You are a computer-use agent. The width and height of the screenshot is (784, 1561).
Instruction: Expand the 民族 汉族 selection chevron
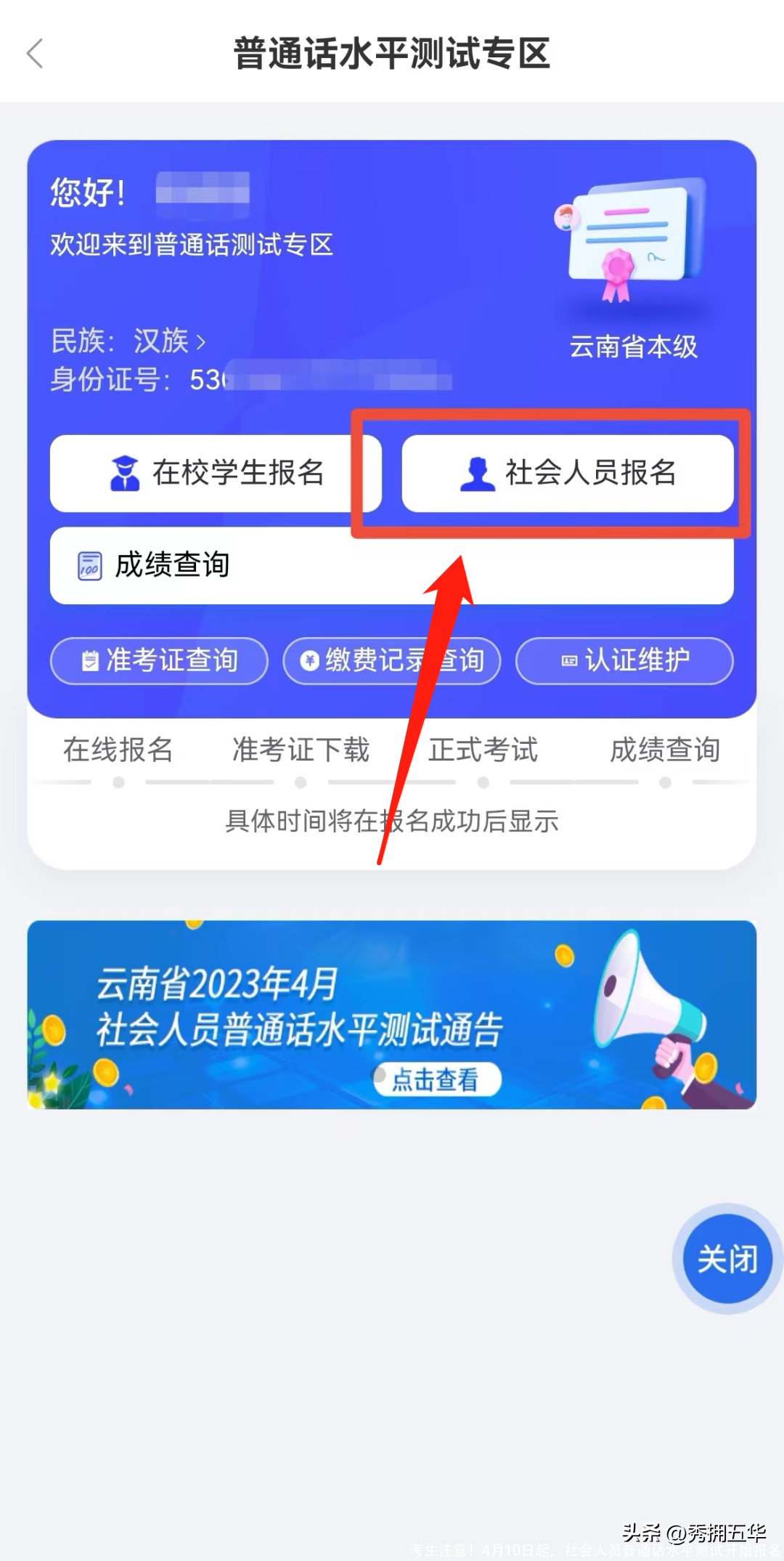click(x=201, y=341)
